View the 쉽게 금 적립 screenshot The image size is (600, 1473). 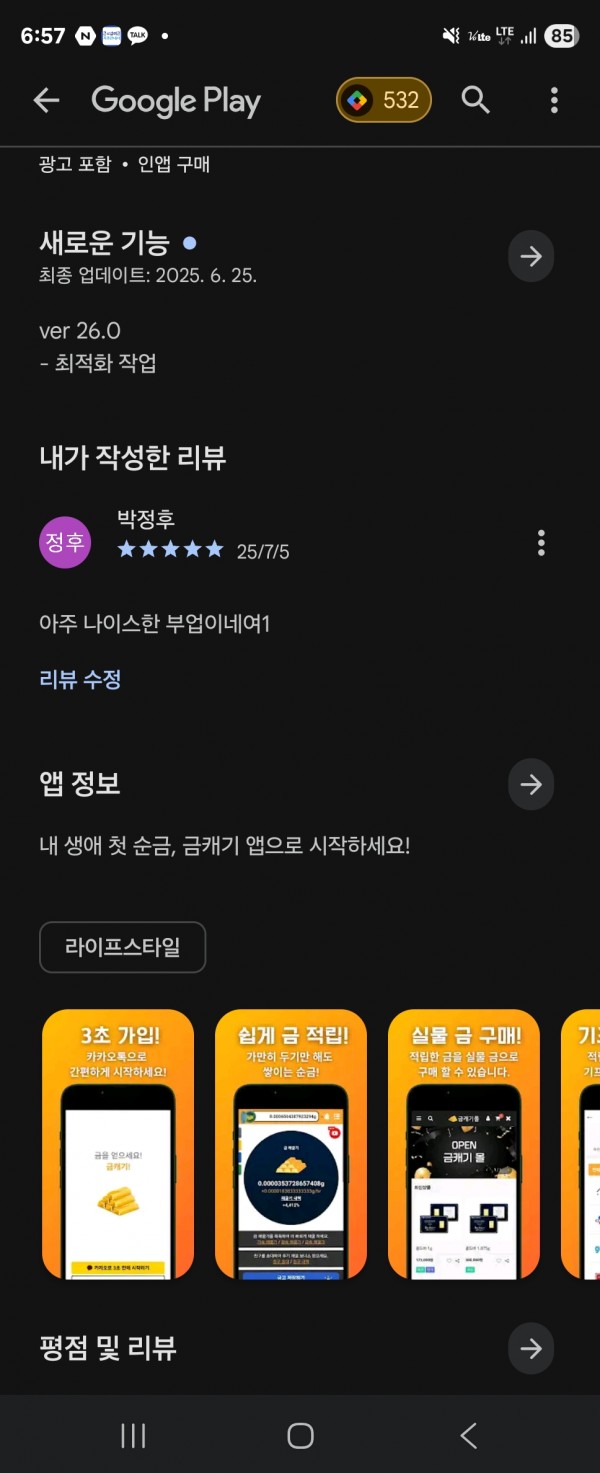tap(291, 1144)
